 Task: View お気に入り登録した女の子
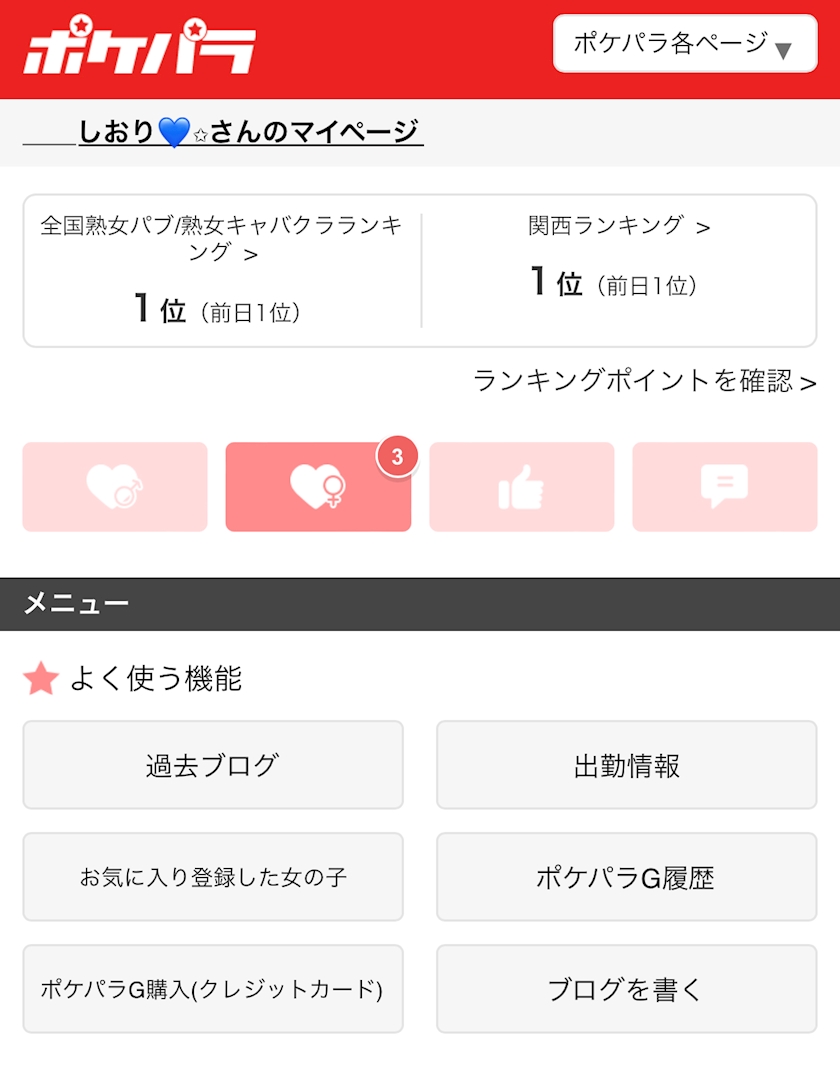[x=212, y=877]
